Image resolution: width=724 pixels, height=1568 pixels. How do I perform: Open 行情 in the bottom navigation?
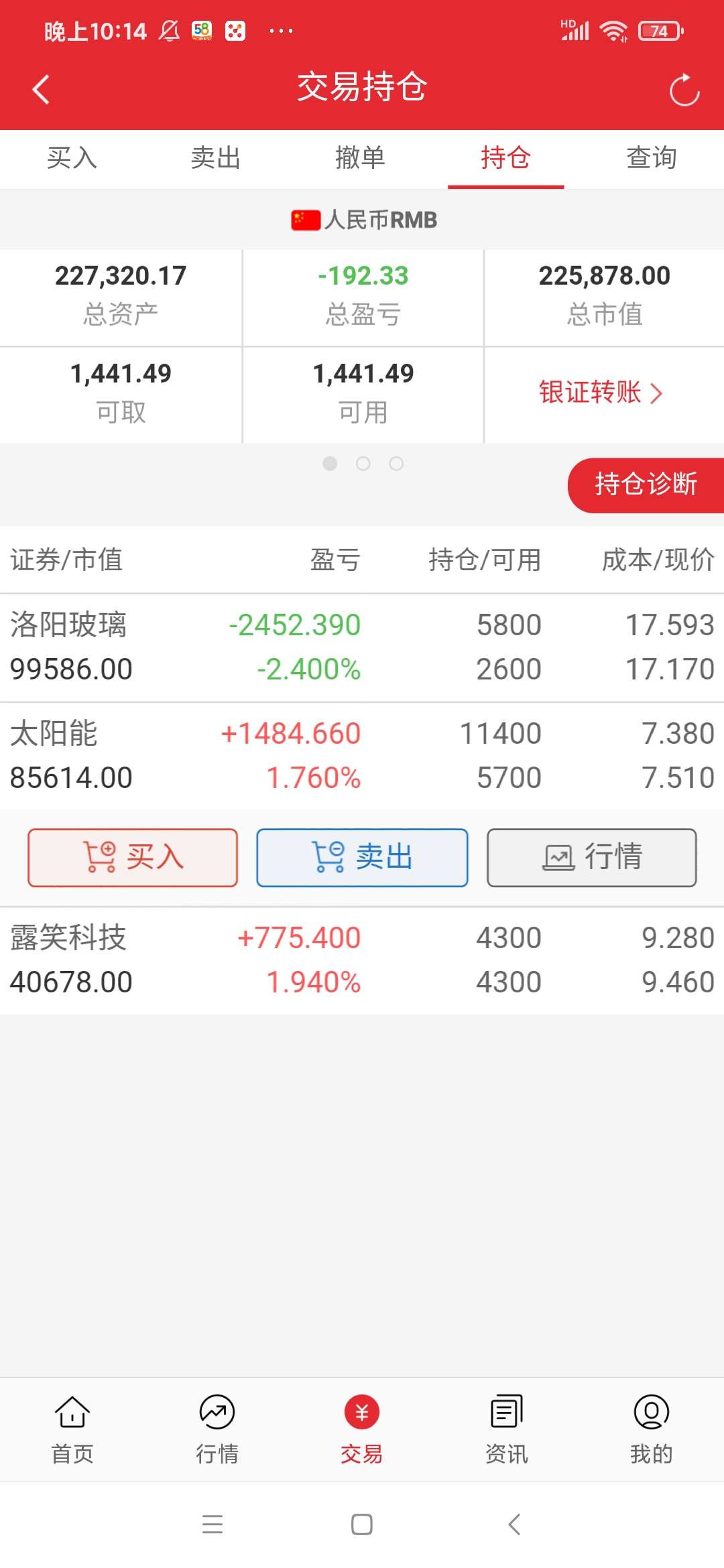(217, 1429)
